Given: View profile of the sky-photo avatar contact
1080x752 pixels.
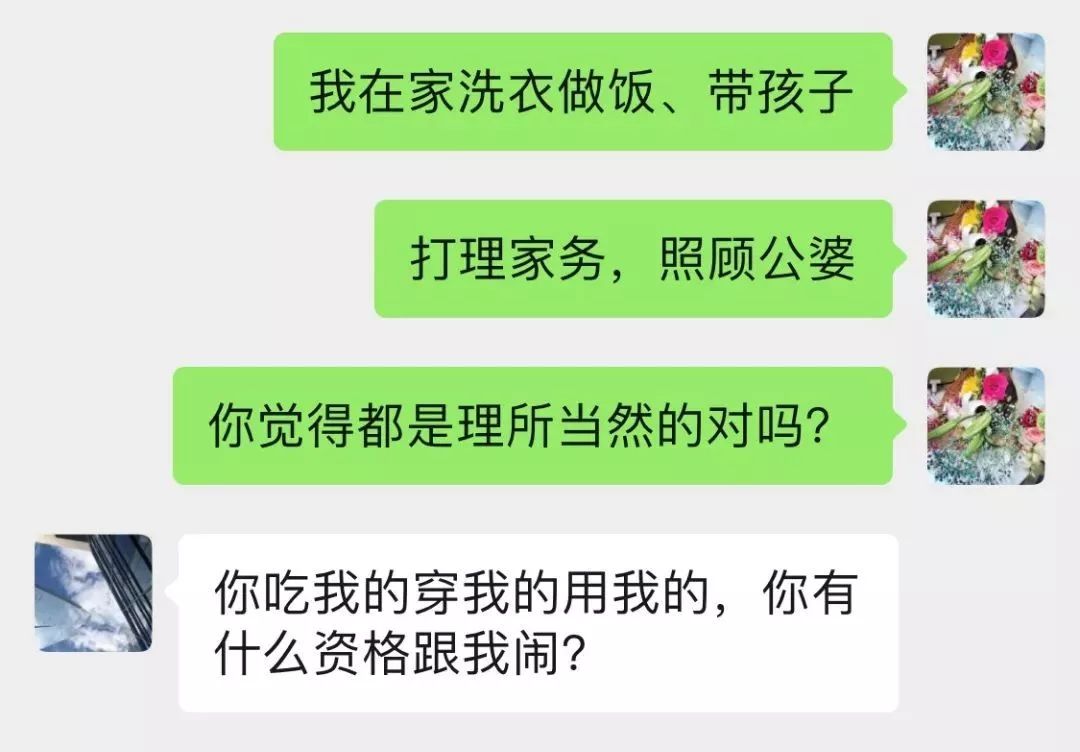Looking at the screenshot, I should coord(94,593).
